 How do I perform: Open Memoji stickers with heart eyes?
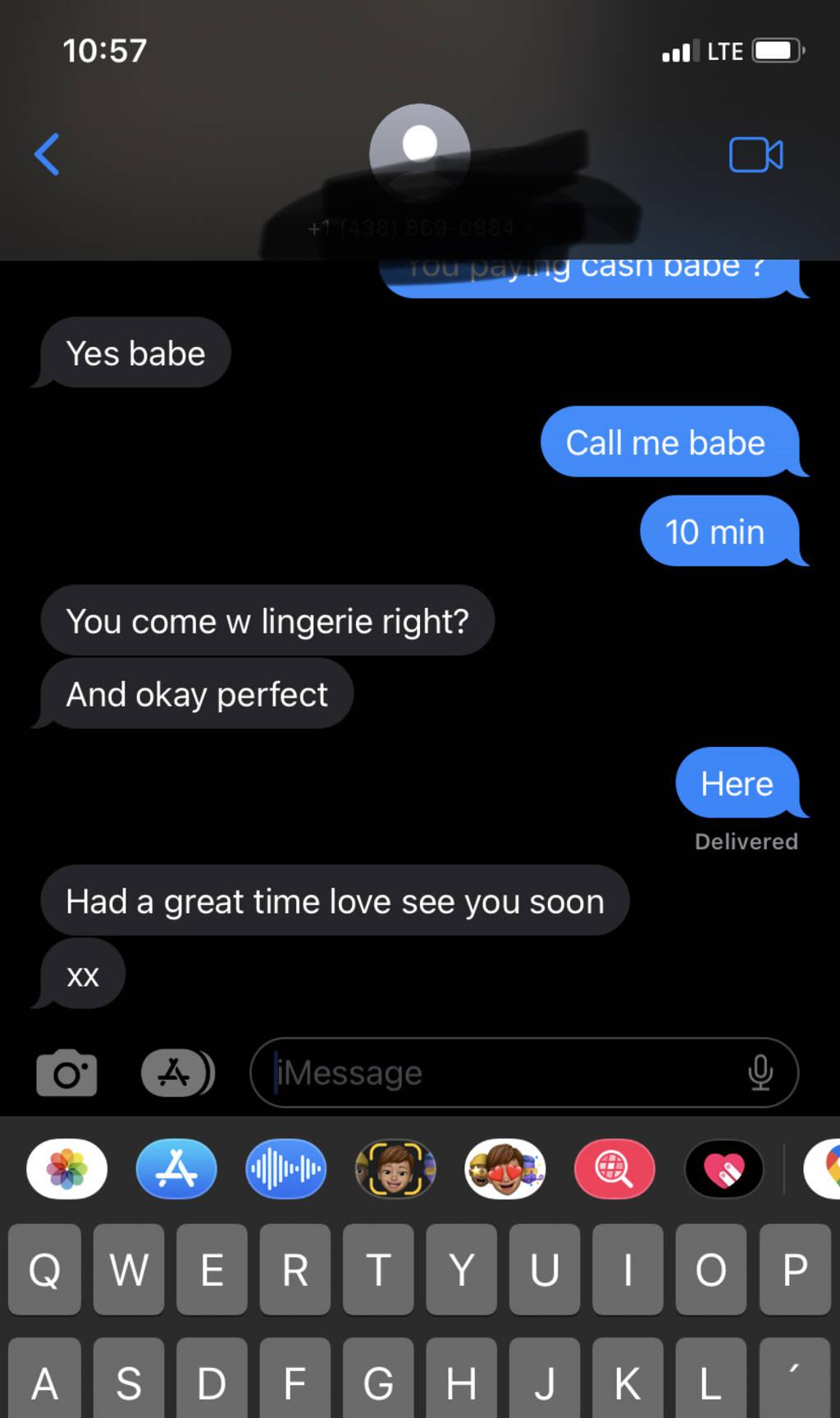tap(505, 1169)
